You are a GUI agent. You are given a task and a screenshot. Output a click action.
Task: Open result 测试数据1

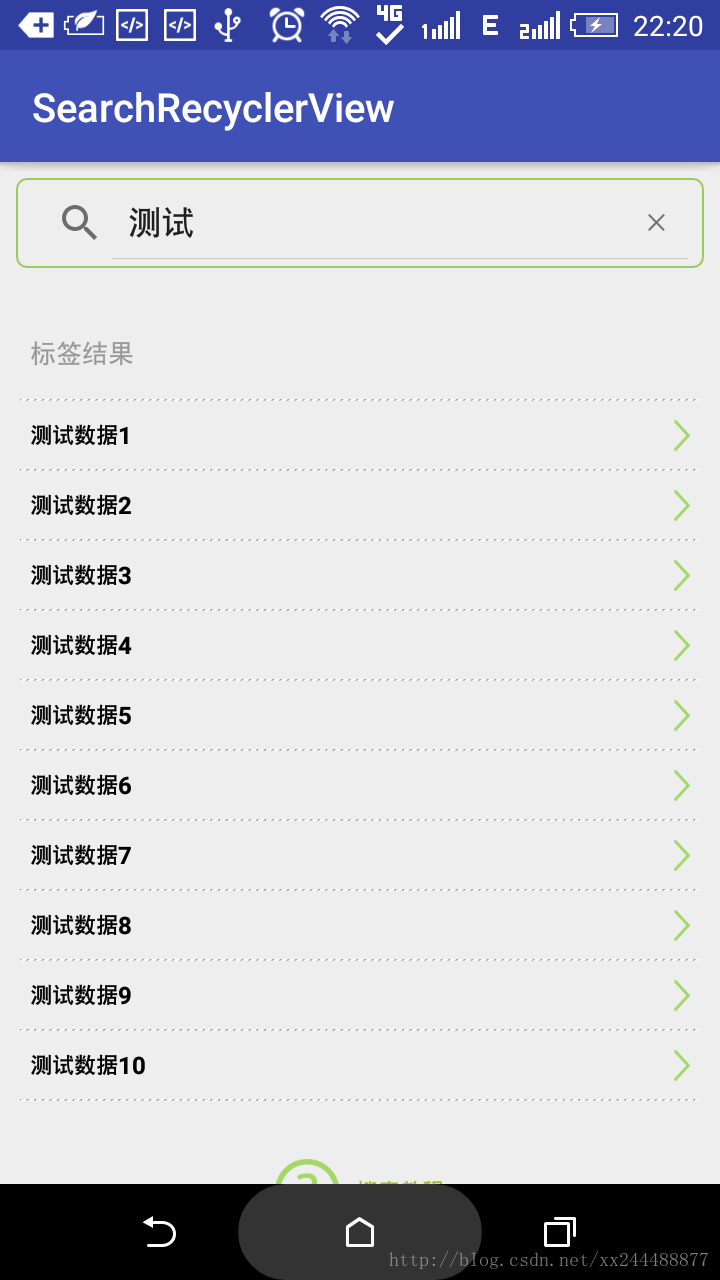(358, 435)
